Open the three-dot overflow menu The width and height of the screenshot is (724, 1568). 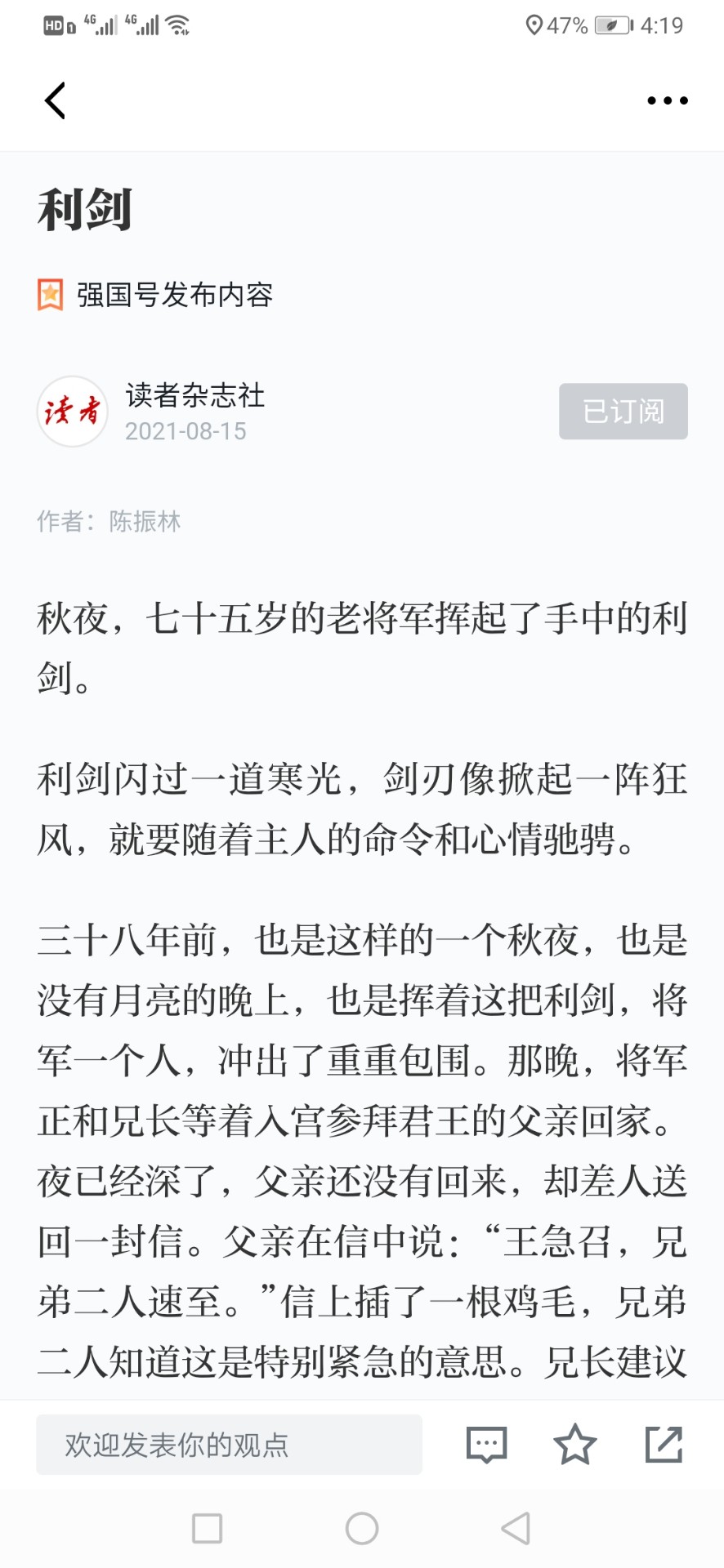pyautogui.click(x=667, y=100)
